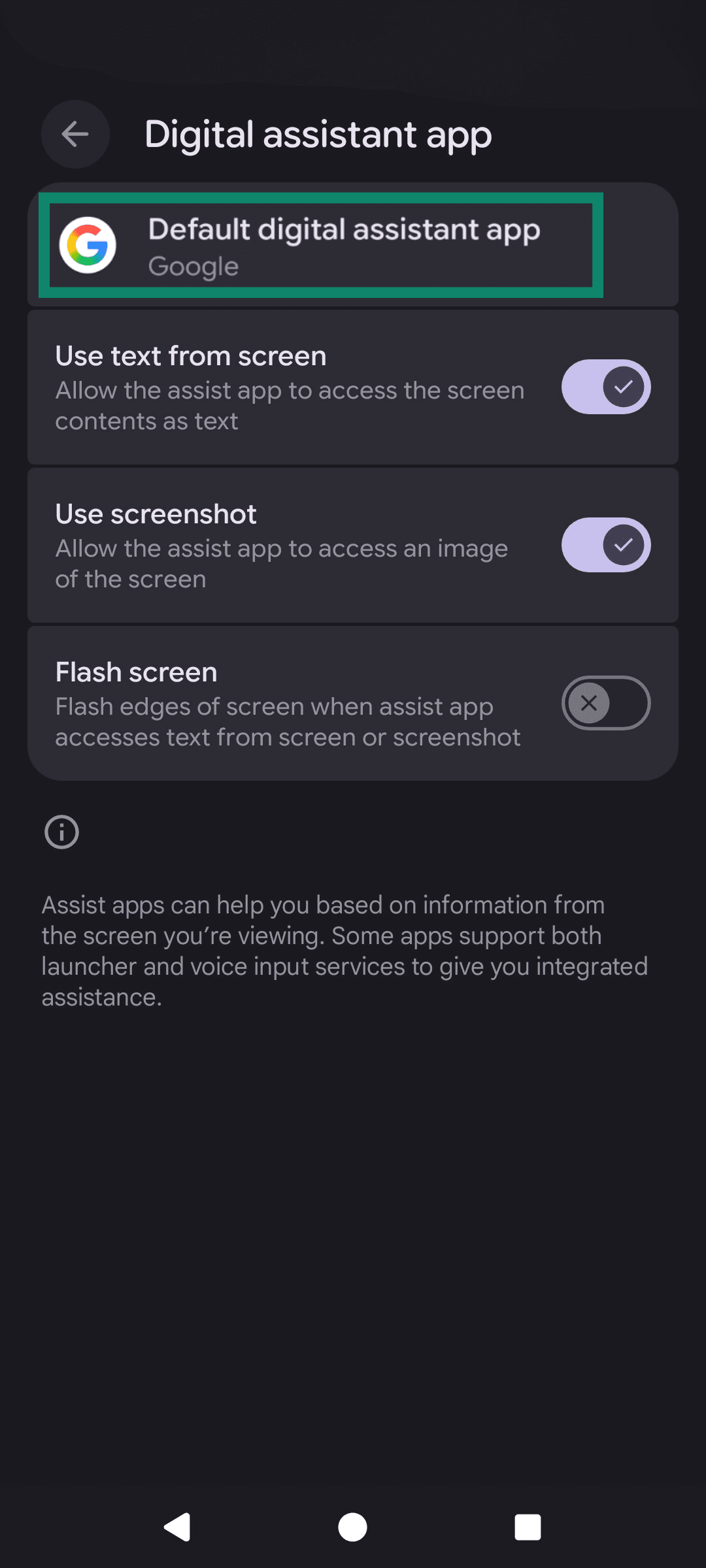Tap the info icon above the description

tap(60, 831)
